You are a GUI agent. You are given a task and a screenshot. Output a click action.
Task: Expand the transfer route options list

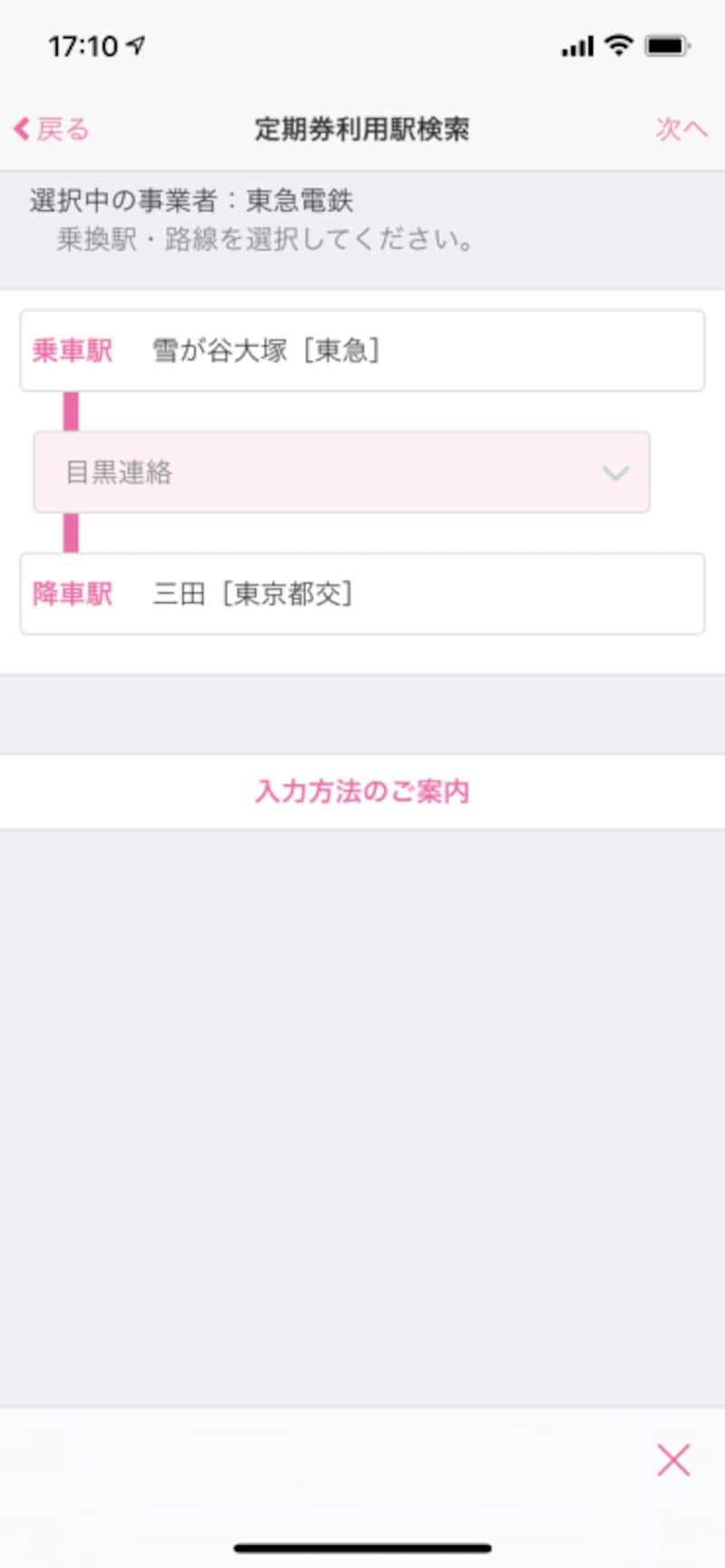pyautogui.click(x=342, y=472)
